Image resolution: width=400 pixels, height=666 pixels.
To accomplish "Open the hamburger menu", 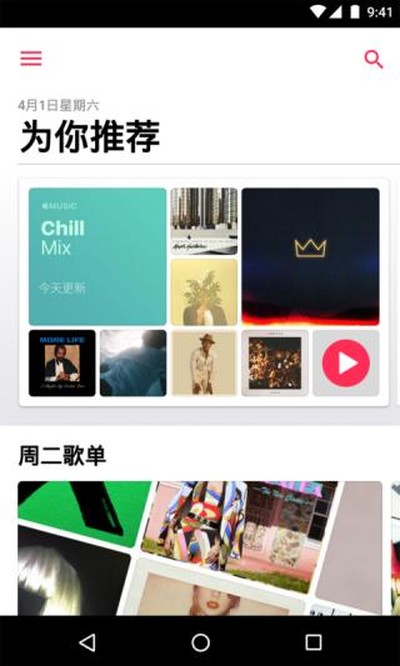I will click(x=31, y=59).
